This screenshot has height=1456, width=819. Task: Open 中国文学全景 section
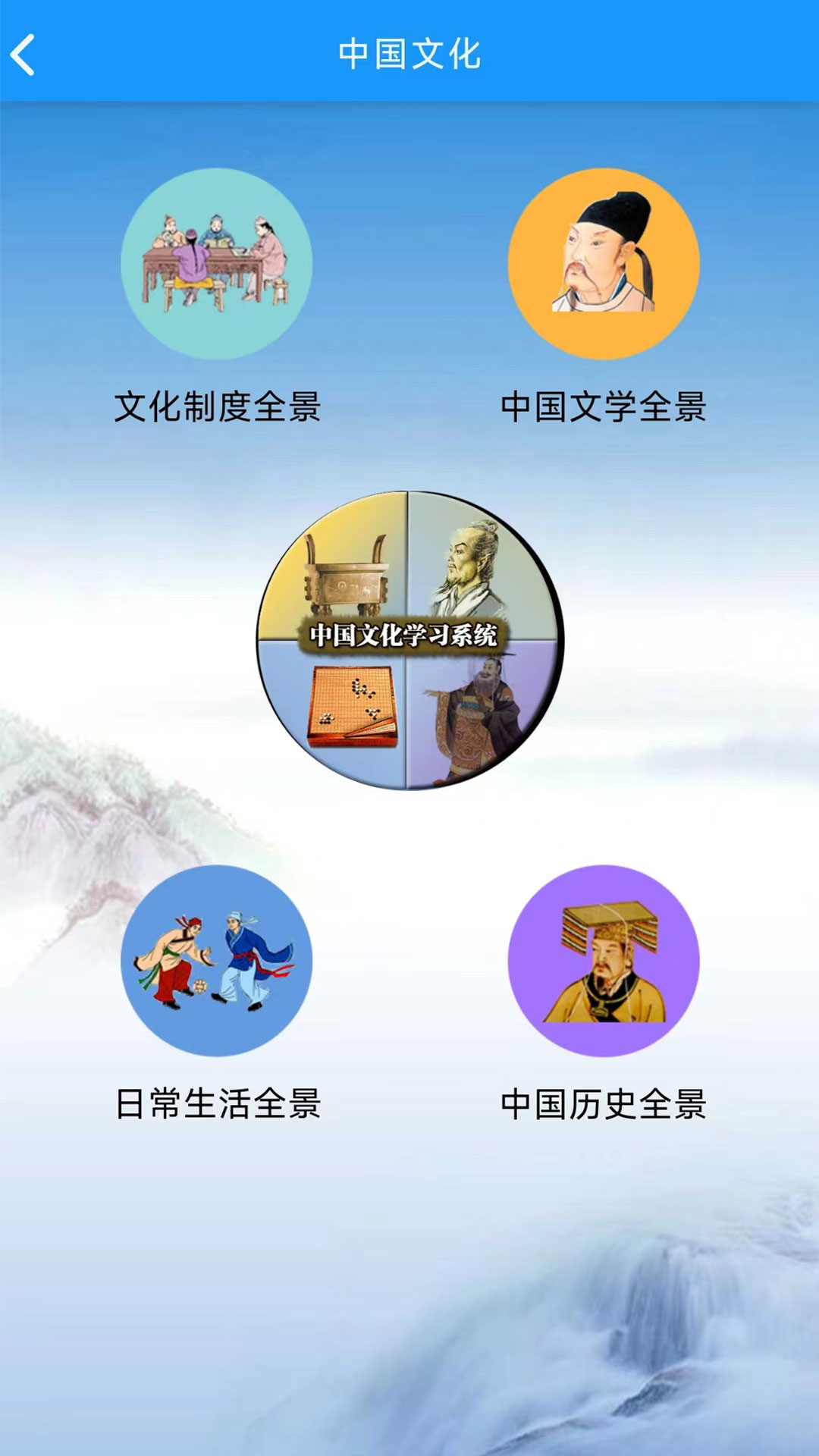coord(604,264)
